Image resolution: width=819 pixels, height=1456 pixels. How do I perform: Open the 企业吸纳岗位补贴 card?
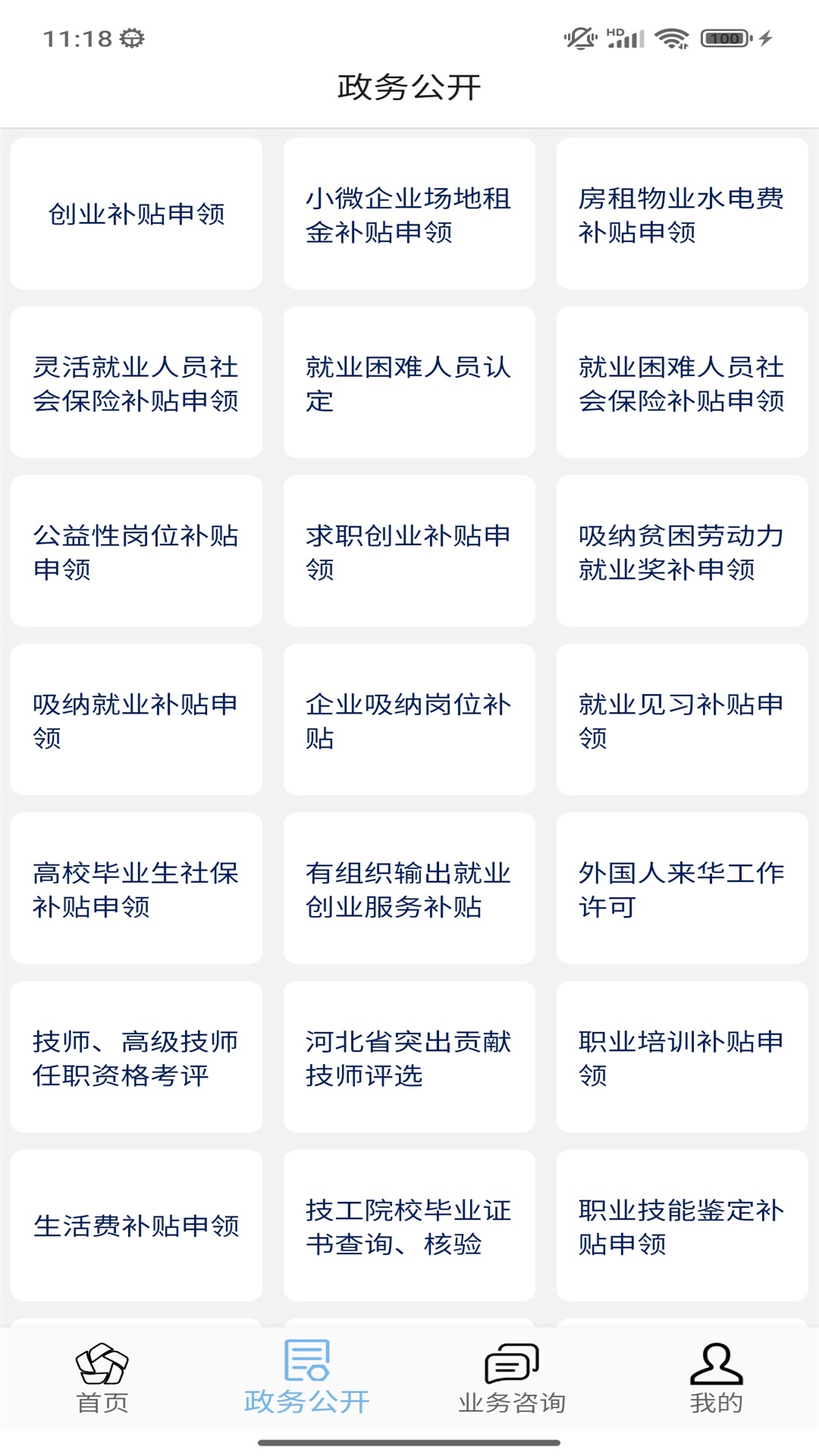(409, 720)
